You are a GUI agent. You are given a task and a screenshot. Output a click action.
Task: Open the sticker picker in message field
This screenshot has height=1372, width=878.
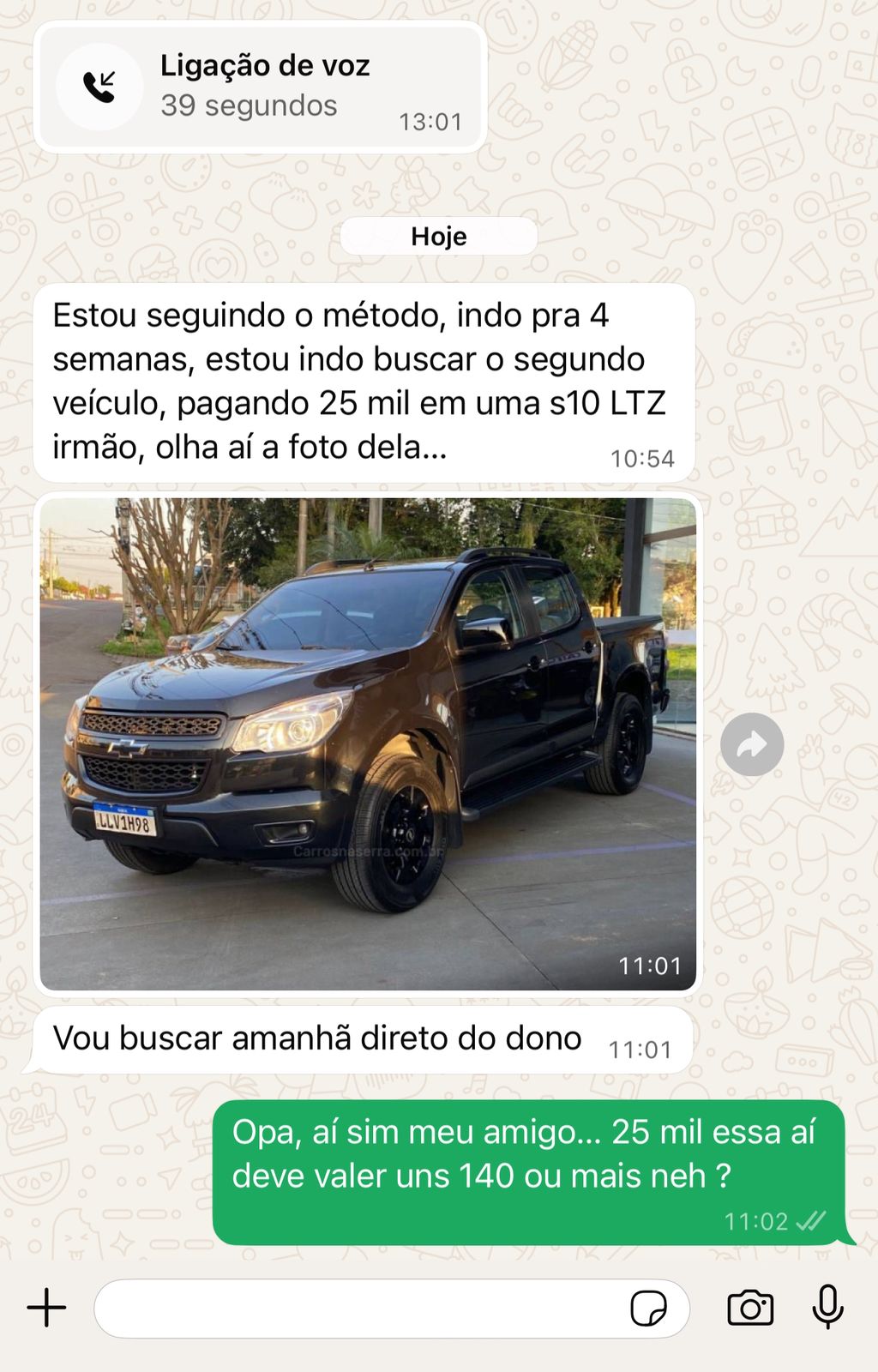[x=648, y=1309]
